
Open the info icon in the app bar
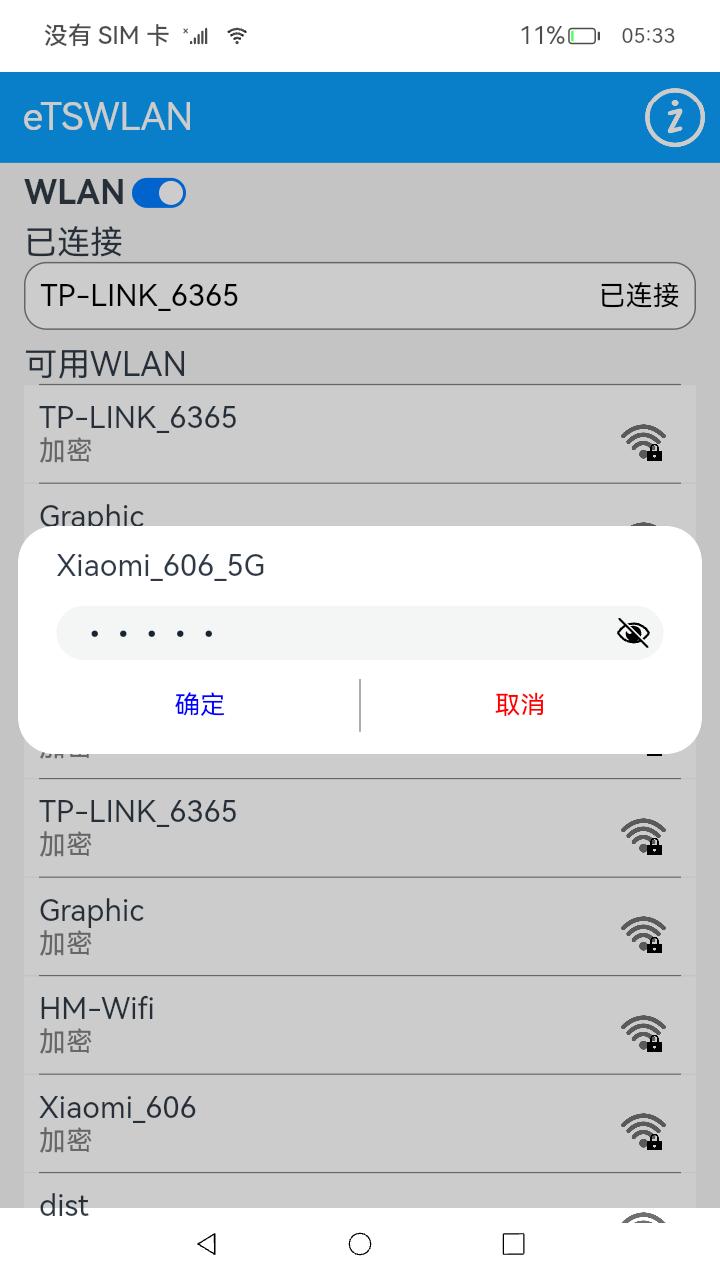pos(674,118)
